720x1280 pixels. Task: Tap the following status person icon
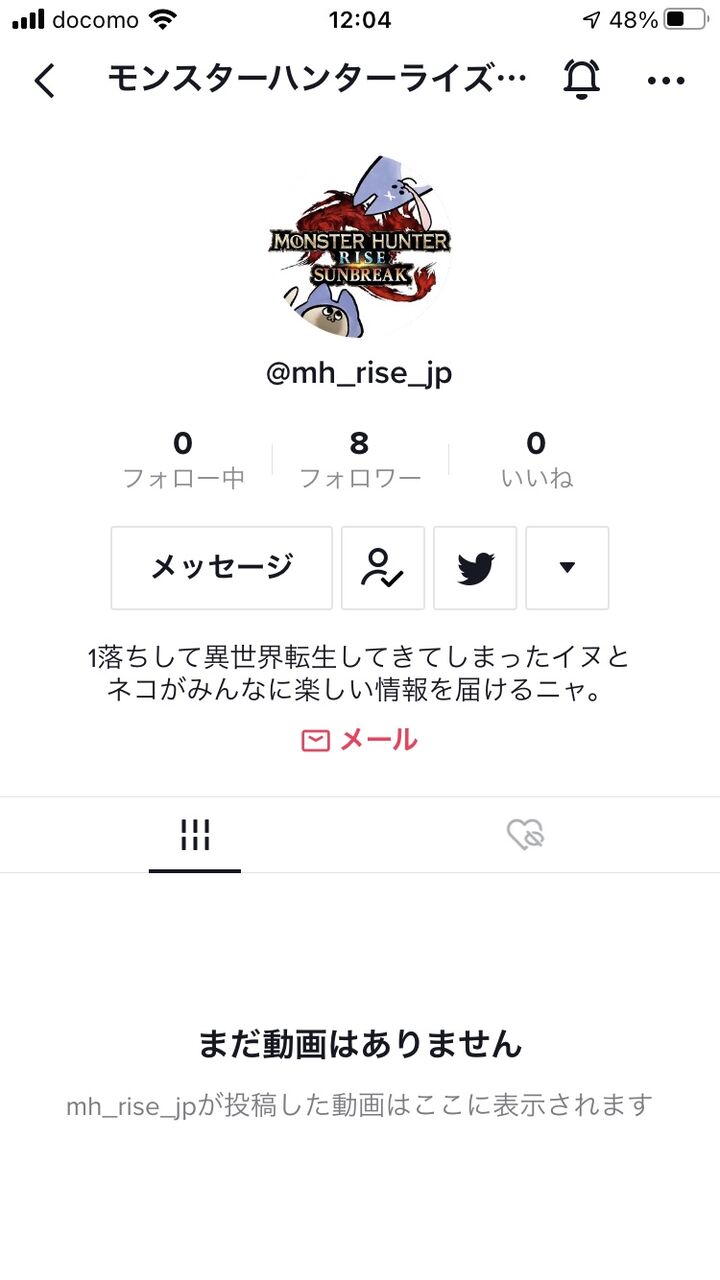(x=383, y=568)
